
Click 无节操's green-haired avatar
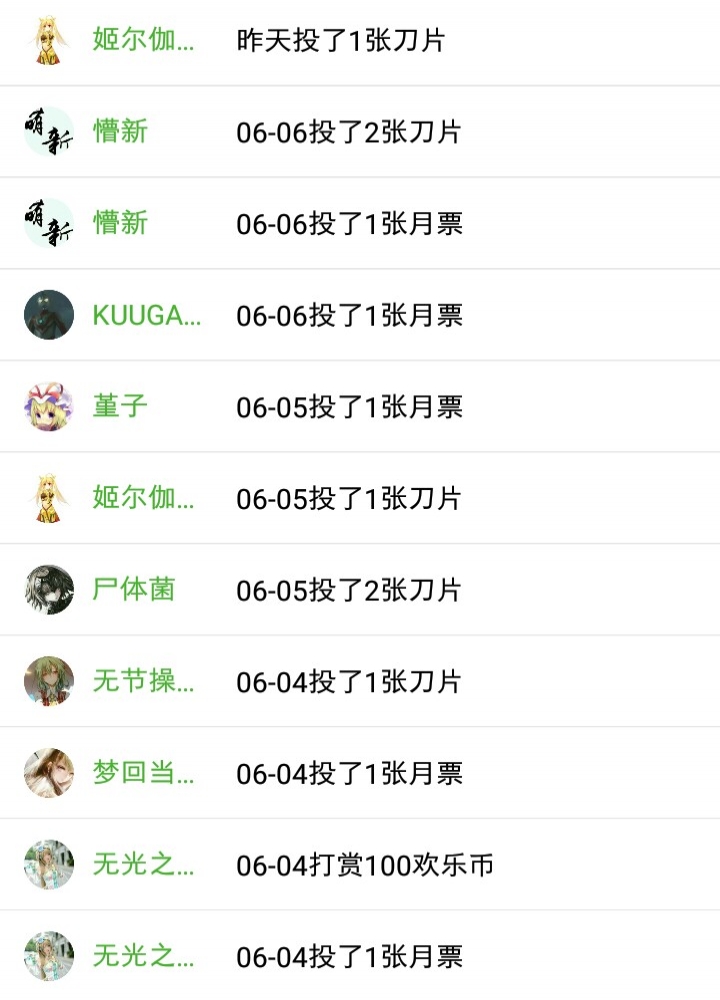click(47, 681)
